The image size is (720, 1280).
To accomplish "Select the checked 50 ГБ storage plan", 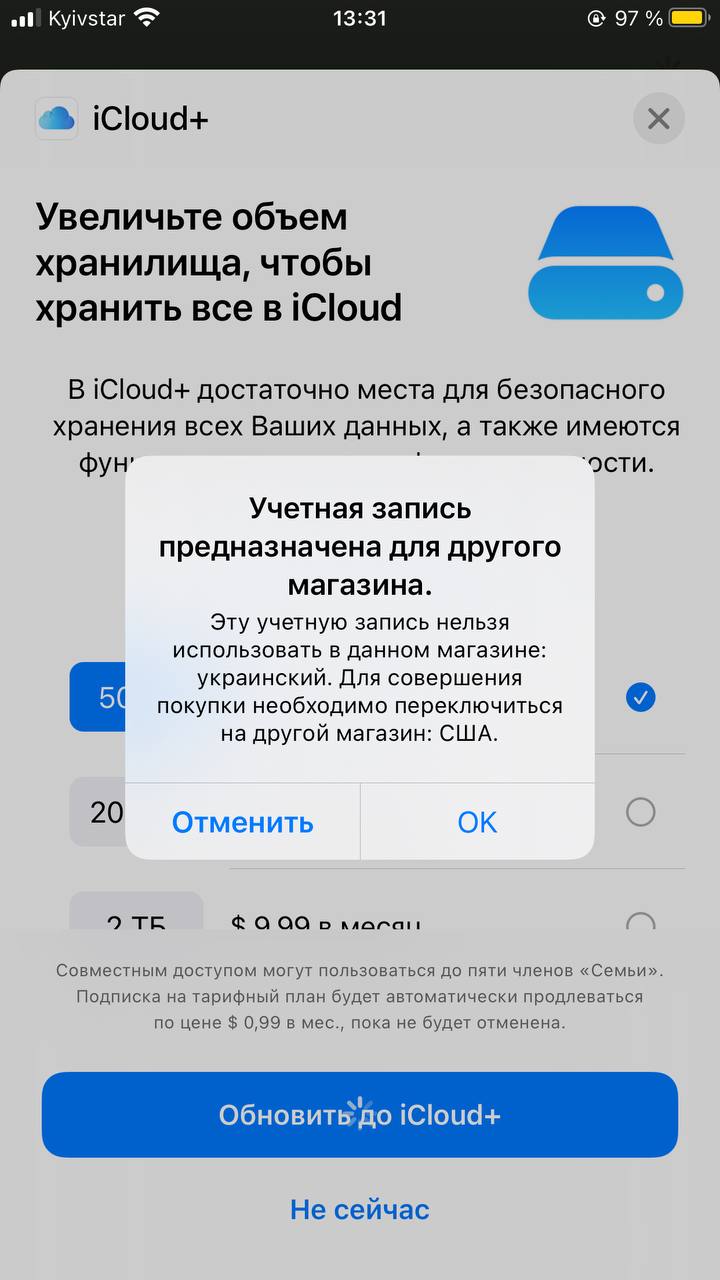I will (640, 698).
